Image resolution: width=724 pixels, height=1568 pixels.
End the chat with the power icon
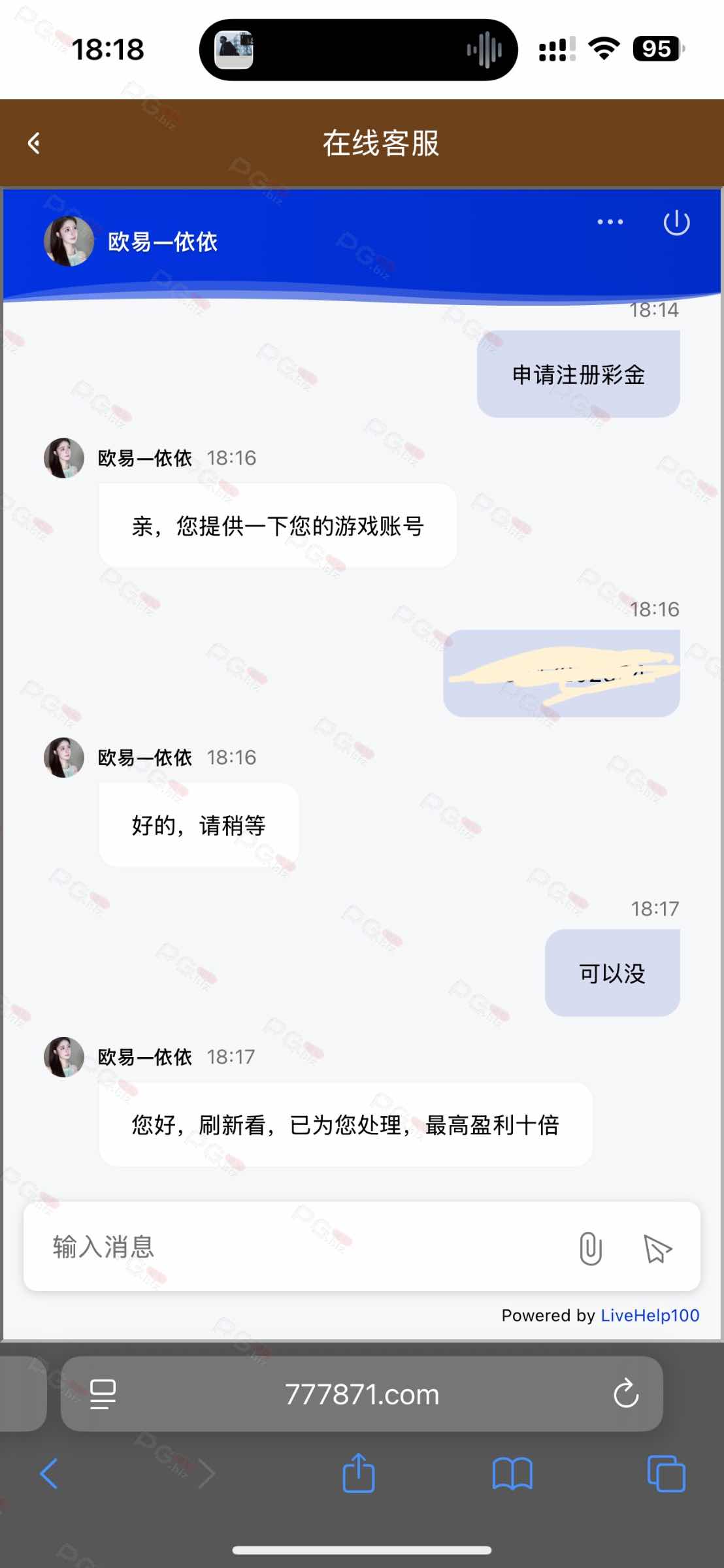pos(676,222)
